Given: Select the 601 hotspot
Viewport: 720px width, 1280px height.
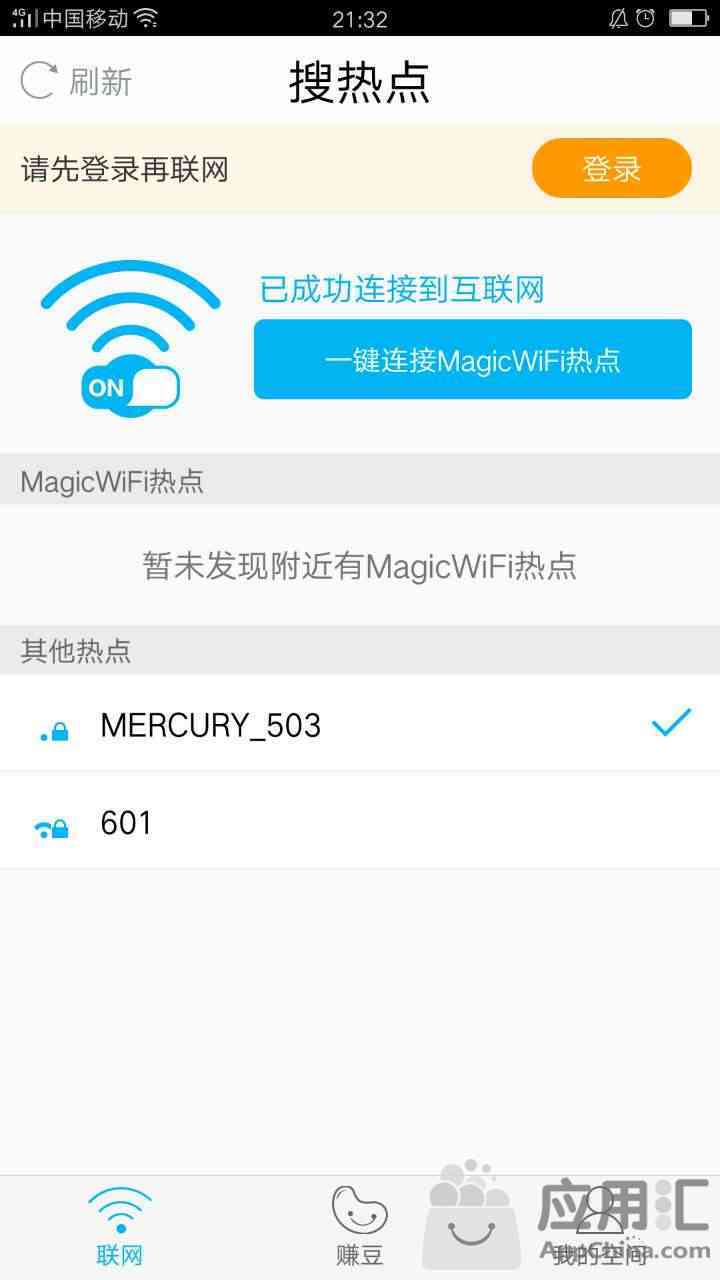Looking at the screenshot, I should point(360,821).
